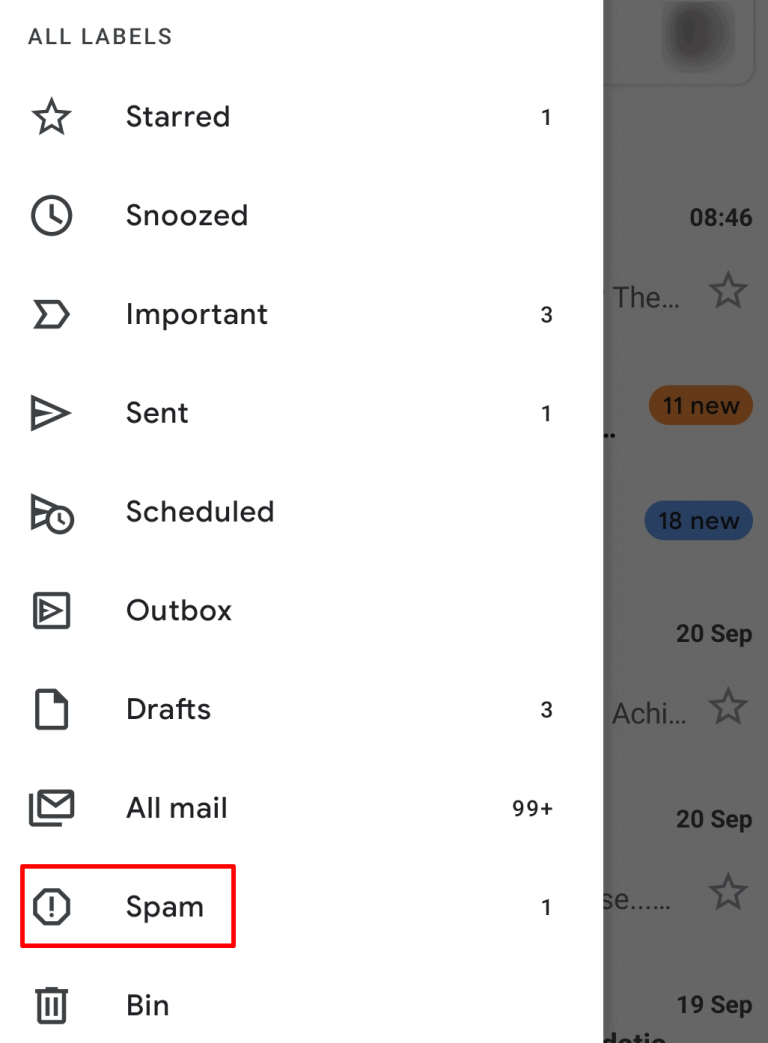Viewport: 768px width, 1043px height.
Task: Star the email received at 08:46
Action: [729, 290]
